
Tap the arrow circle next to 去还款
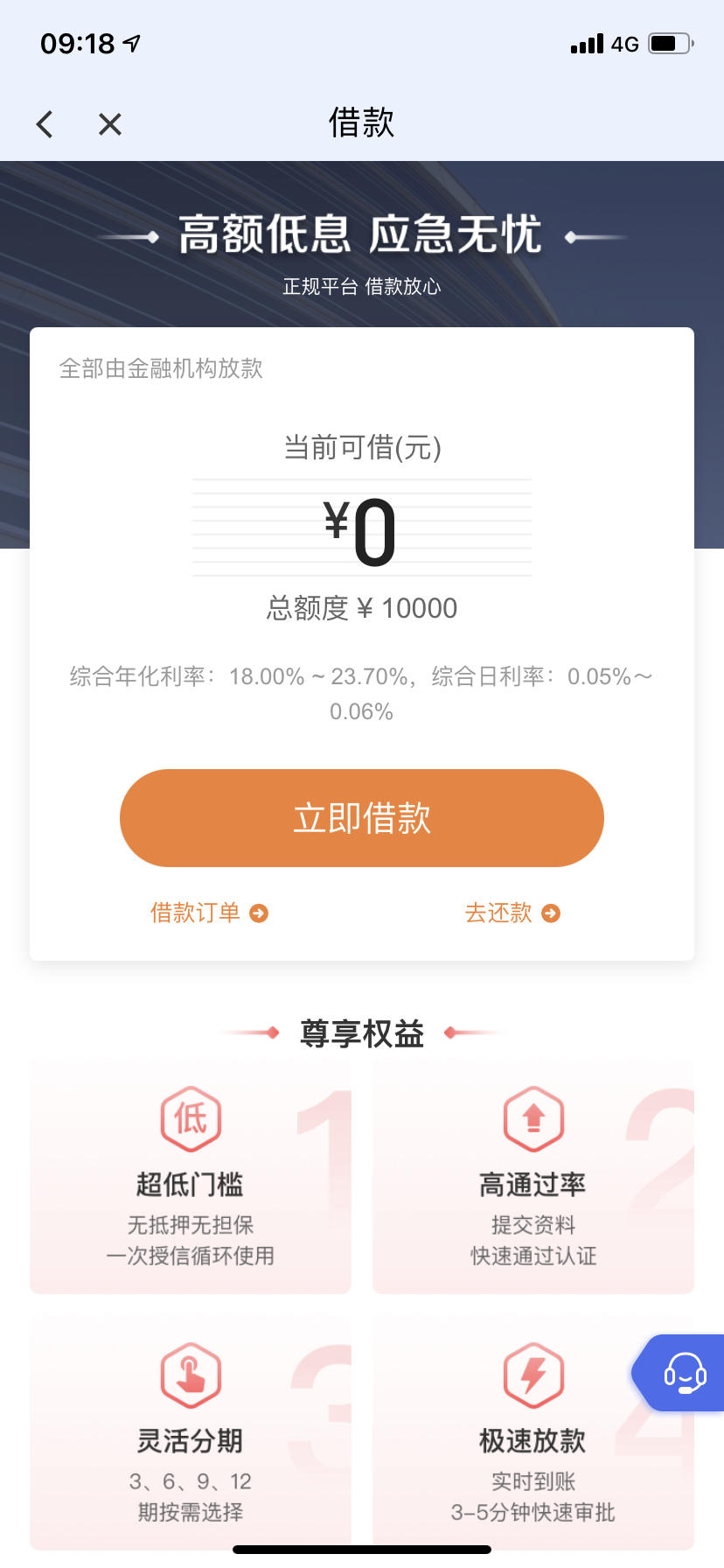pos(550,913)
